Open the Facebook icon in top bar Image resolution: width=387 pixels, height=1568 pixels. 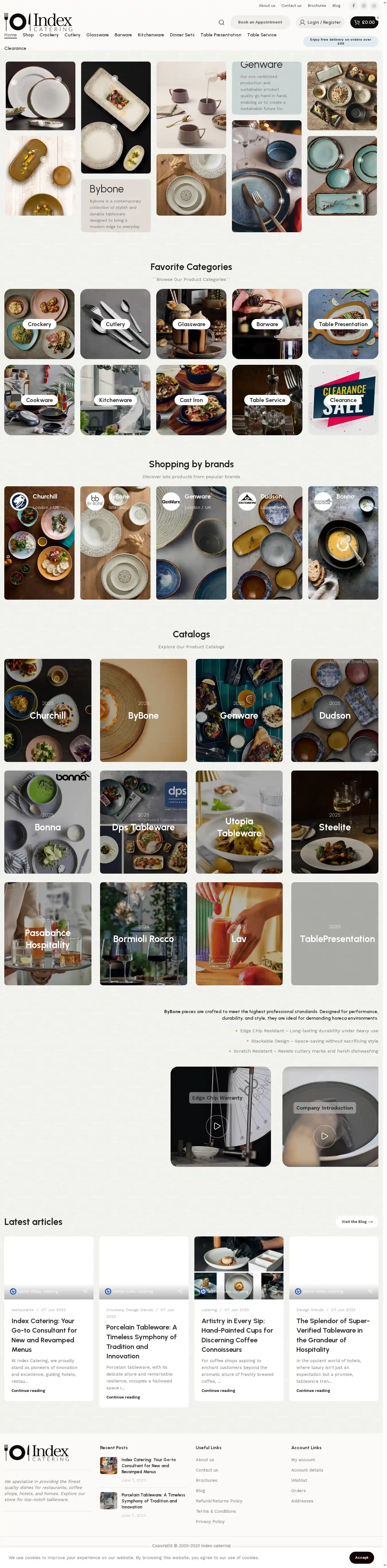pyautogui.click(x=353, y=6)
